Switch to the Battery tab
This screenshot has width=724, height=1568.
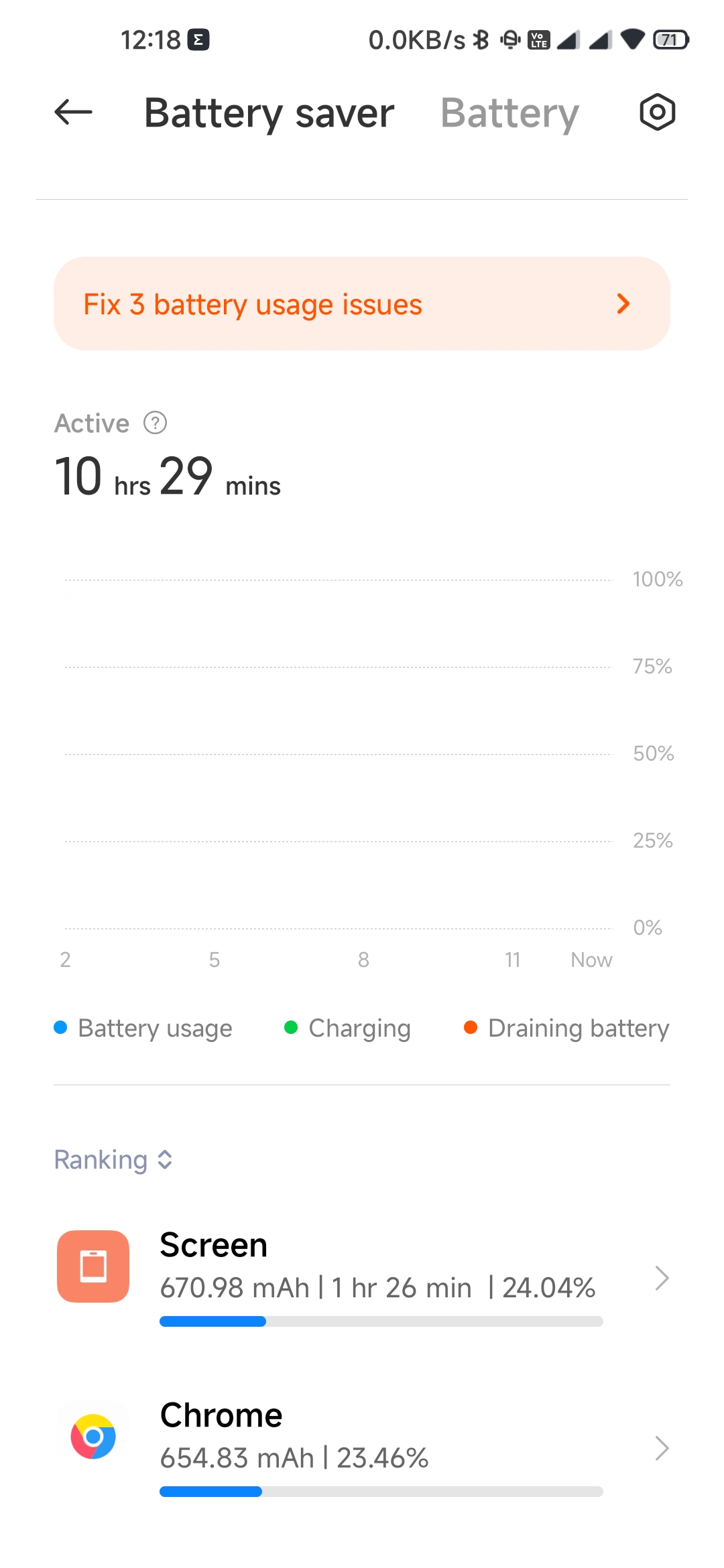click(x=509, y=113)
